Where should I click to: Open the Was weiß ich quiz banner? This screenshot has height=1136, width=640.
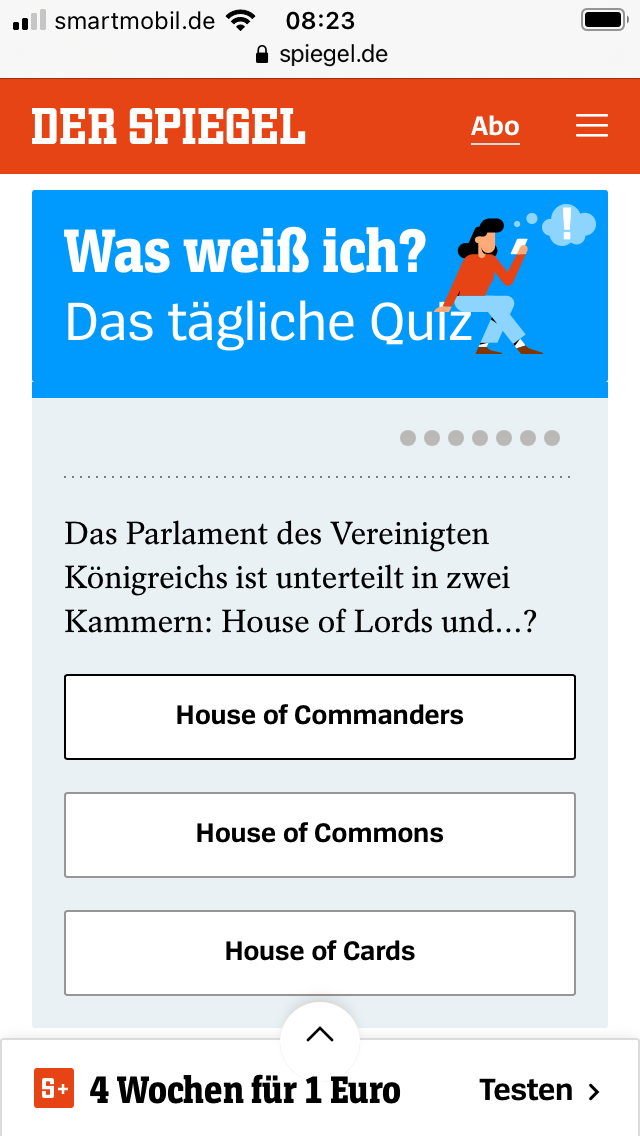point(320,286)
